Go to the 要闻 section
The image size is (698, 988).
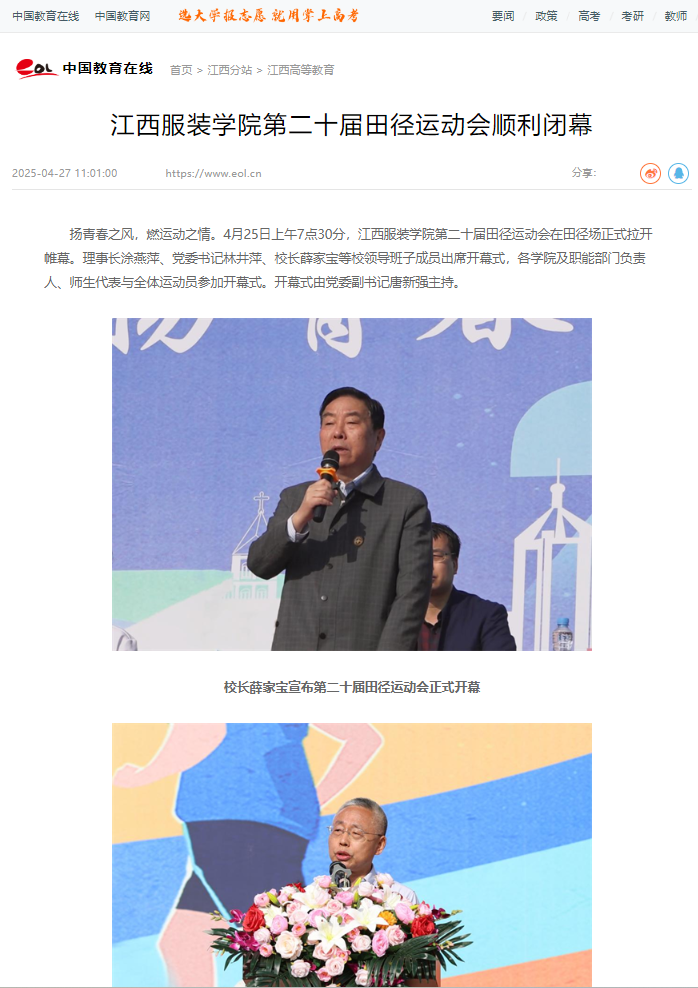pos(503,16)
